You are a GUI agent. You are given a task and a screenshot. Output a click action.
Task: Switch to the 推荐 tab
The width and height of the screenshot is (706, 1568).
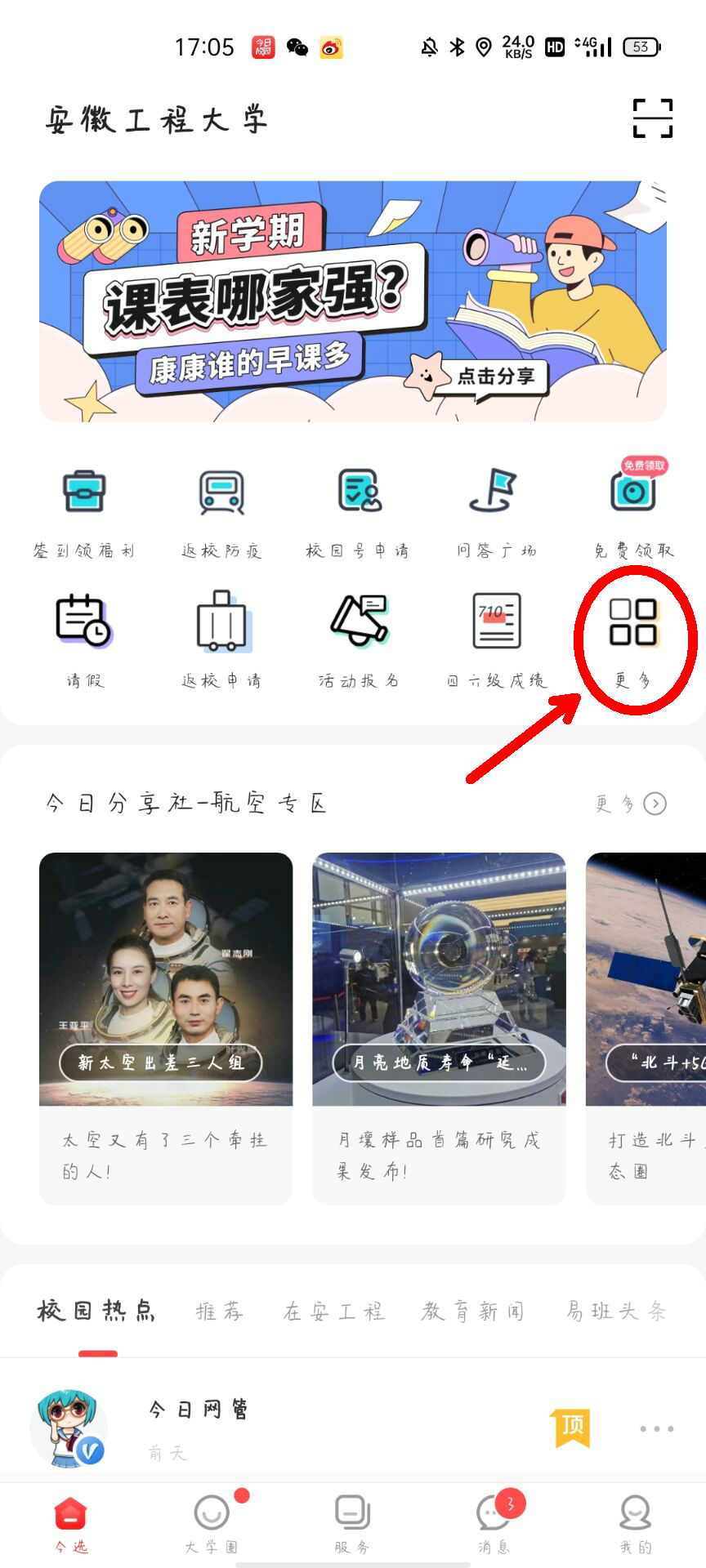[220, 1312]
